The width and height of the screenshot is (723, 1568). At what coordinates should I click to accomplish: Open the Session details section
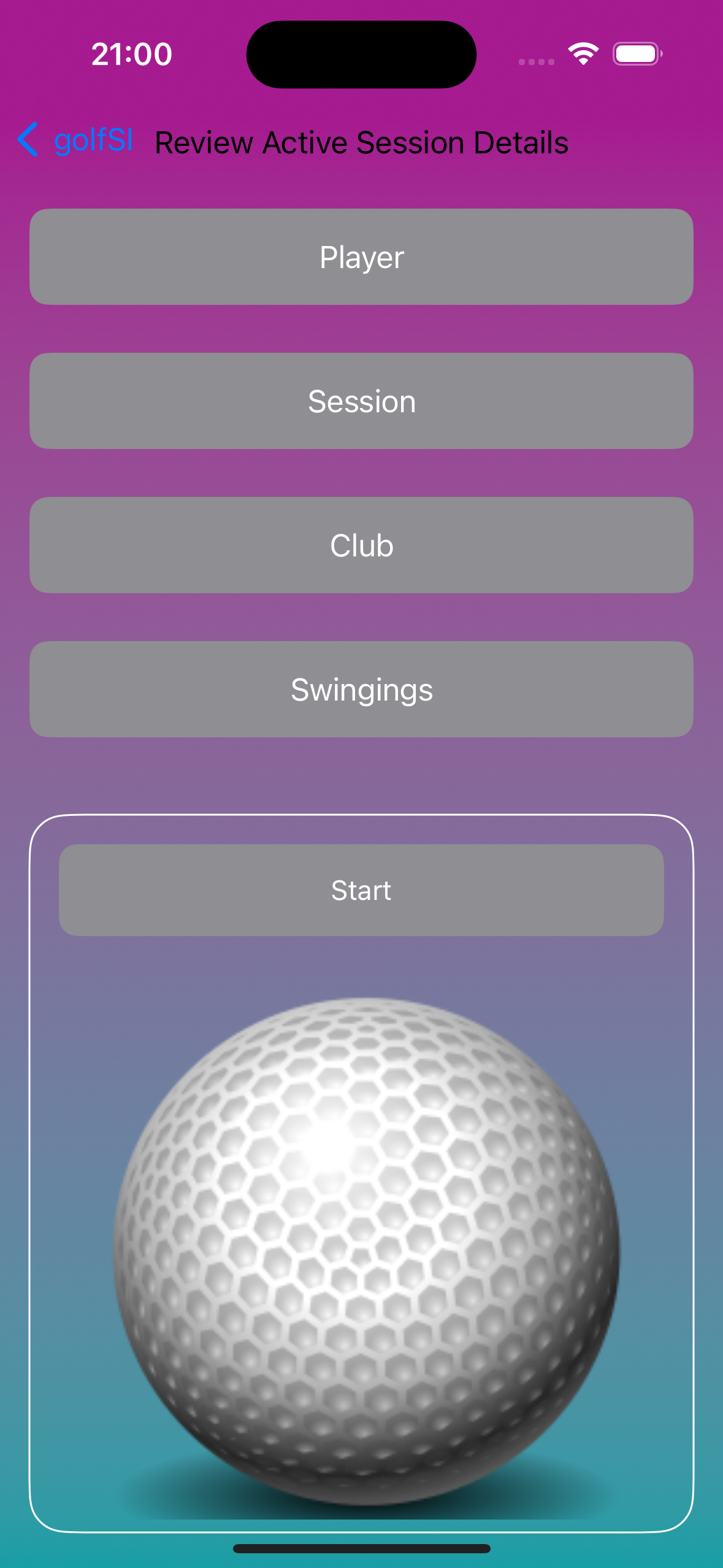click(x=361, y=401)
